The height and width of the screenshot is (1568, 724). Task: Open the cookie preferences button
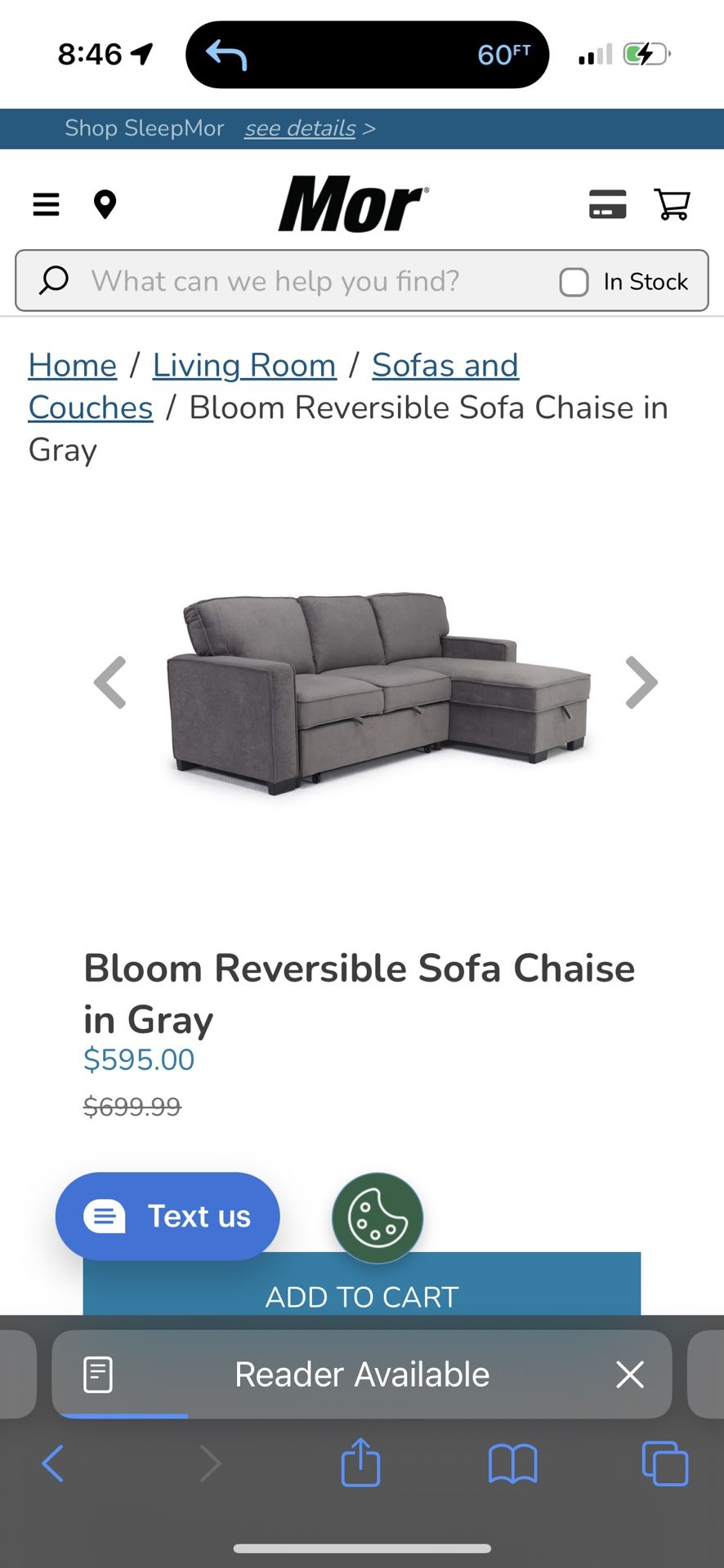pos(378,1218)
